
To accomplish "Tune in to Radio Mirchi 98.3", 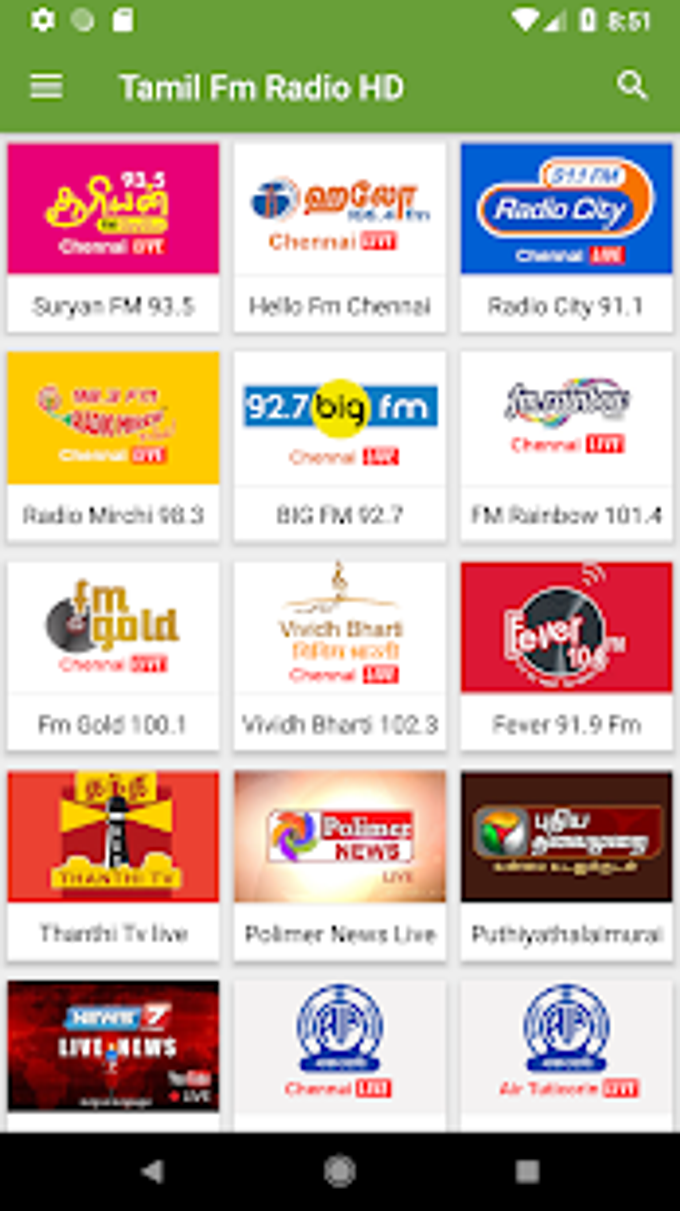I will 113,446.
